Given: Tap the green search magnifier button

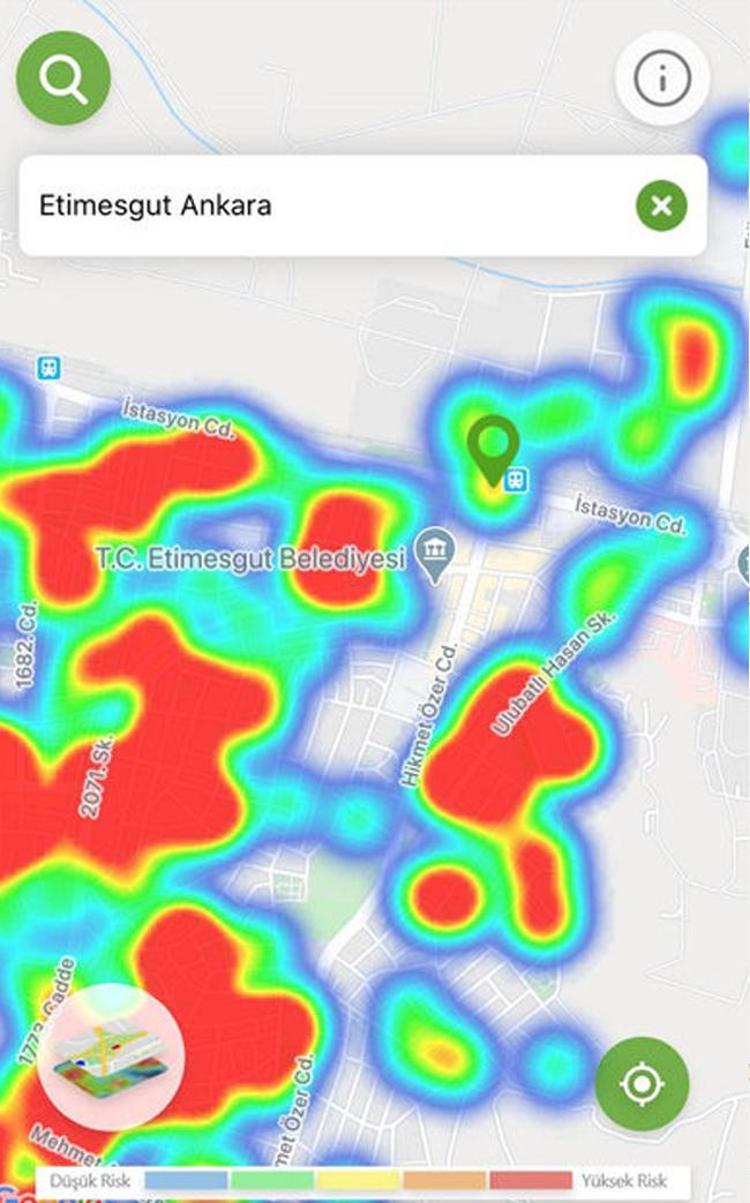Looking at the screenshot, I should (63, 79).
